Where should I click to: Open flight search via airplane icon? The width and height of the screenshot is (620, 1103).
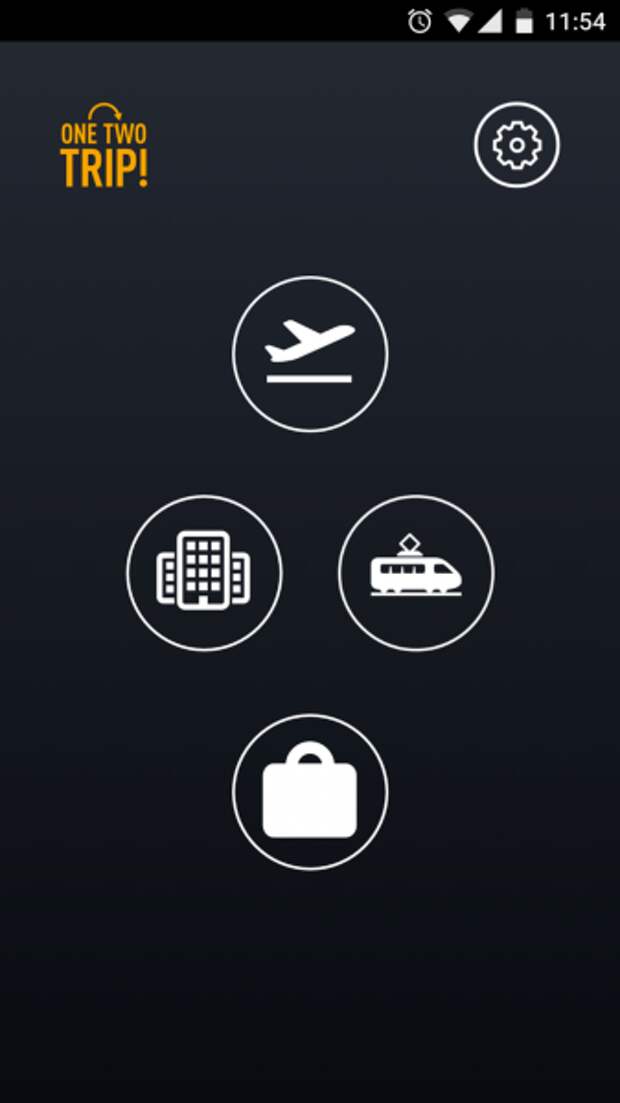pyautogui.click(x=310, y=354)
